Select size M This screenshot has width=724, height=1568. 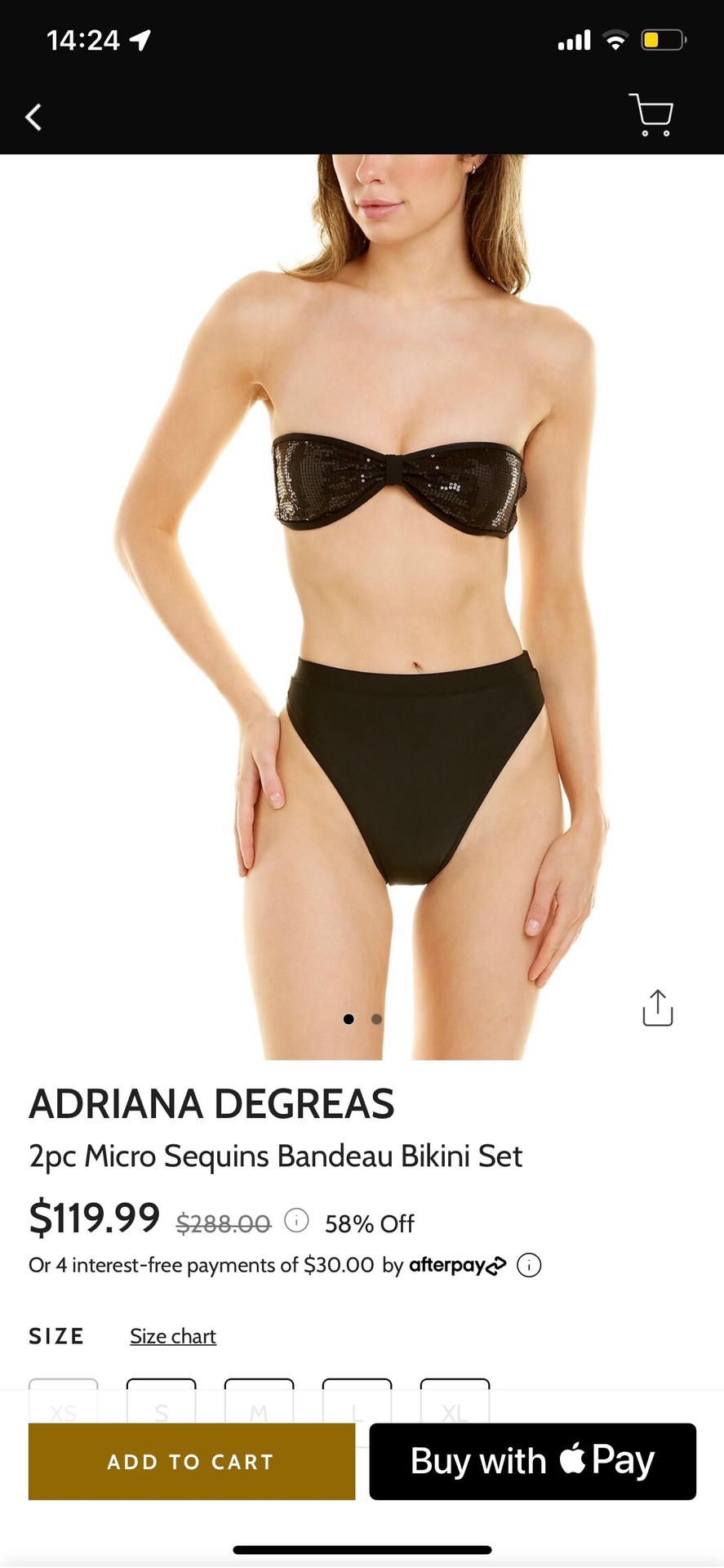259,1402
